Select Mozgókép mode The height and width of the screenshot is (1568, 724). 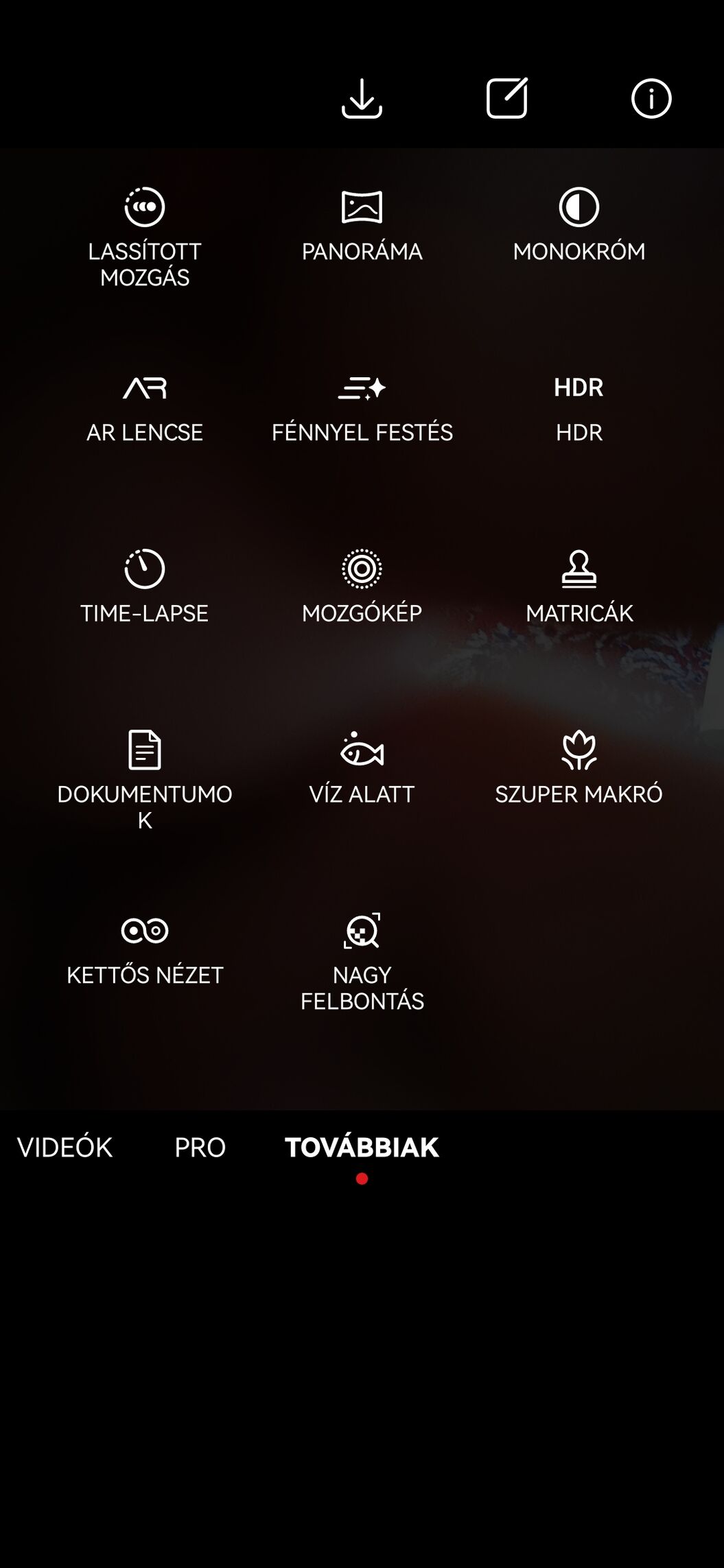click(362, 586)
